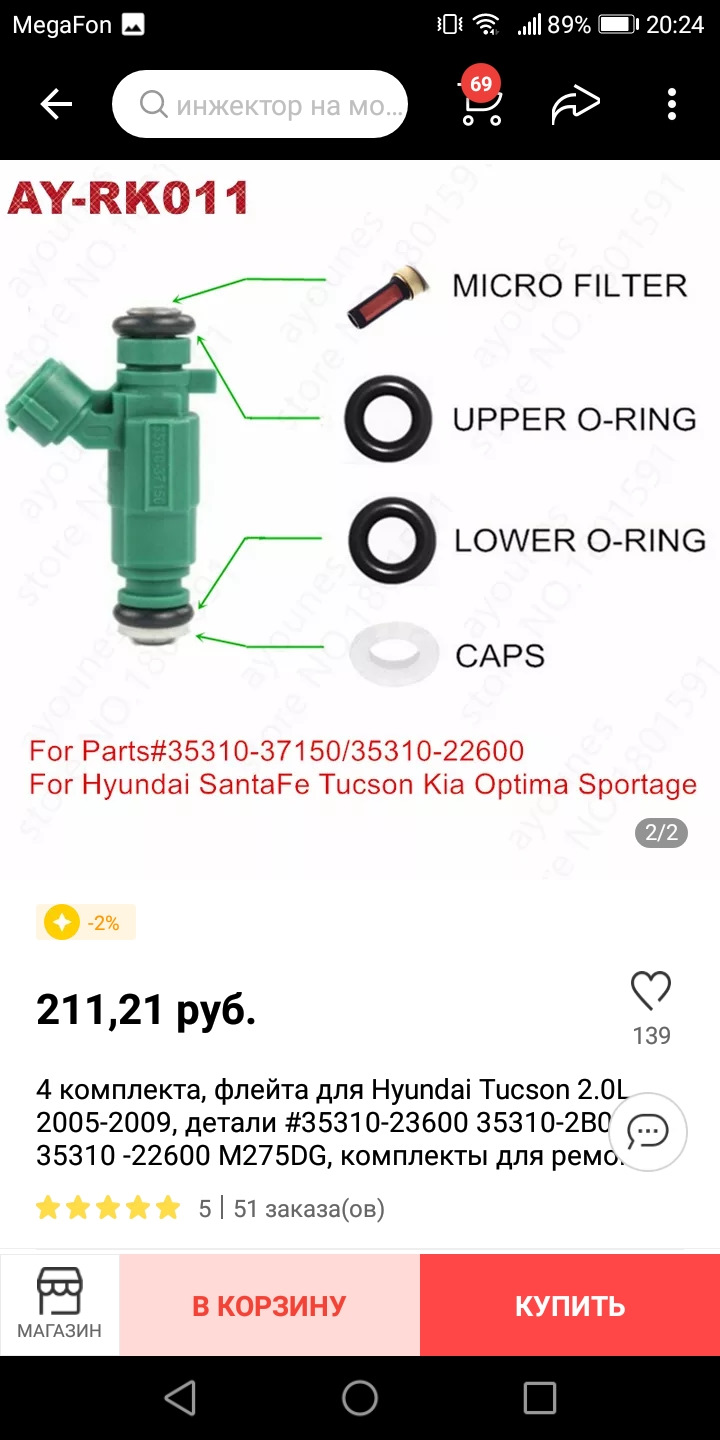Share this product listing
This screenshot has width=720, height=1440.
[x=576, y=104]
